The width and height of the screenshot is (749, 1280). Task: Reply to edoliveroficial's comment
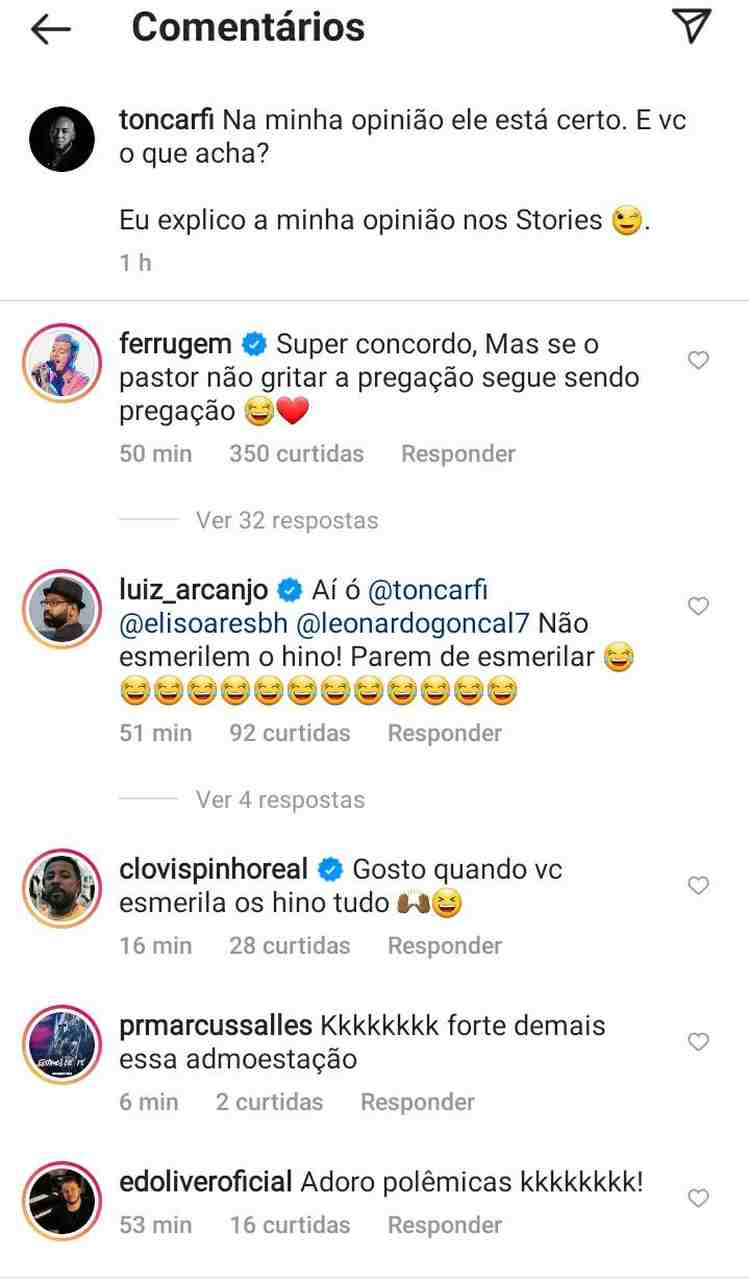(x=444, y=1225)
